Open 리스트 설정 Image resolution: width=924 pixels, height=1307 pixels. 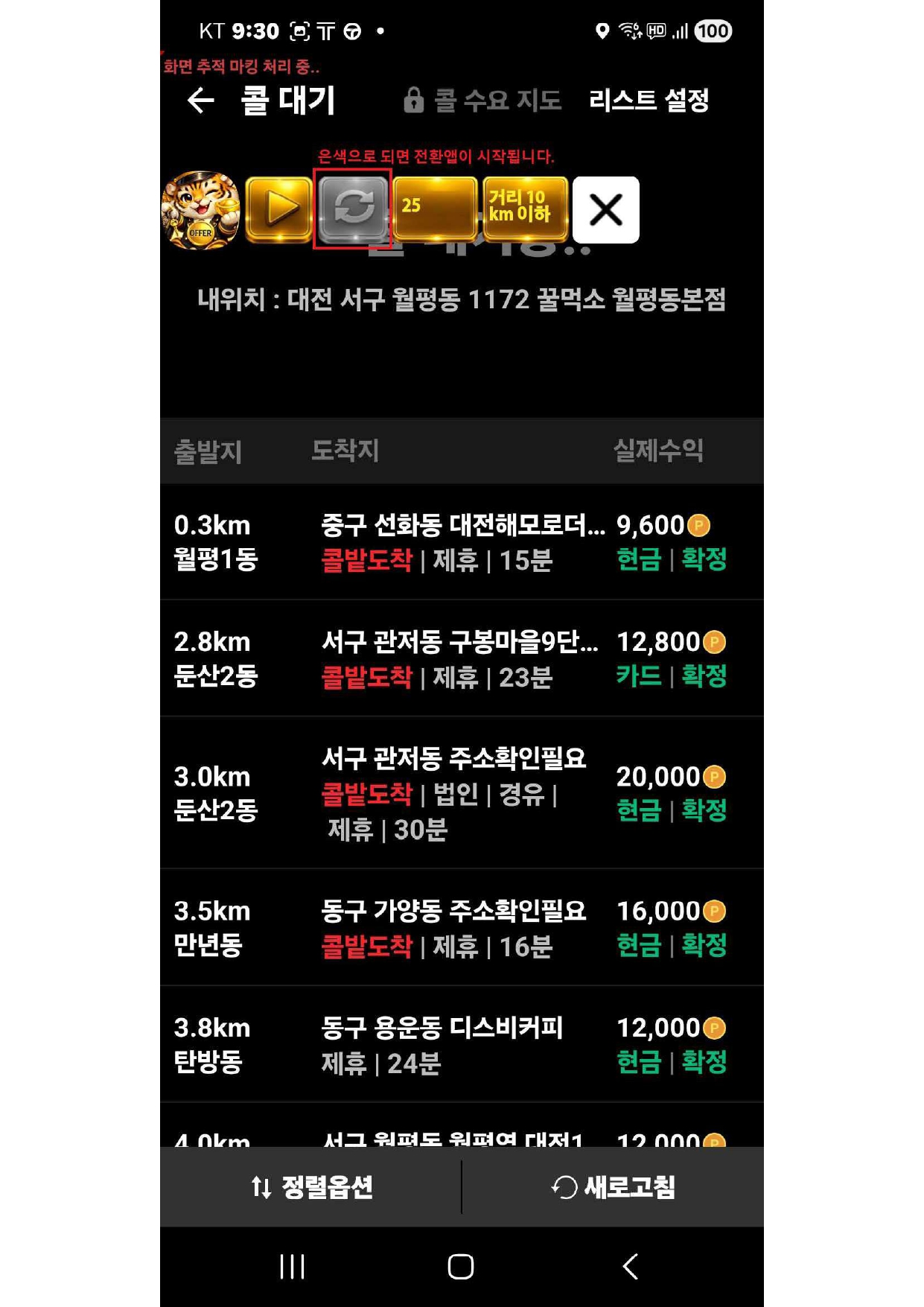click(x=649, y=100)
